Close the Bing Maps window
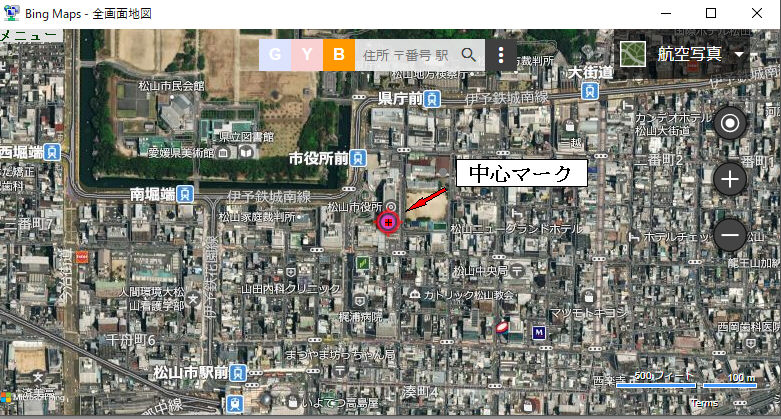Viewport: 781px width, 419px height. (x=757, y=13)
